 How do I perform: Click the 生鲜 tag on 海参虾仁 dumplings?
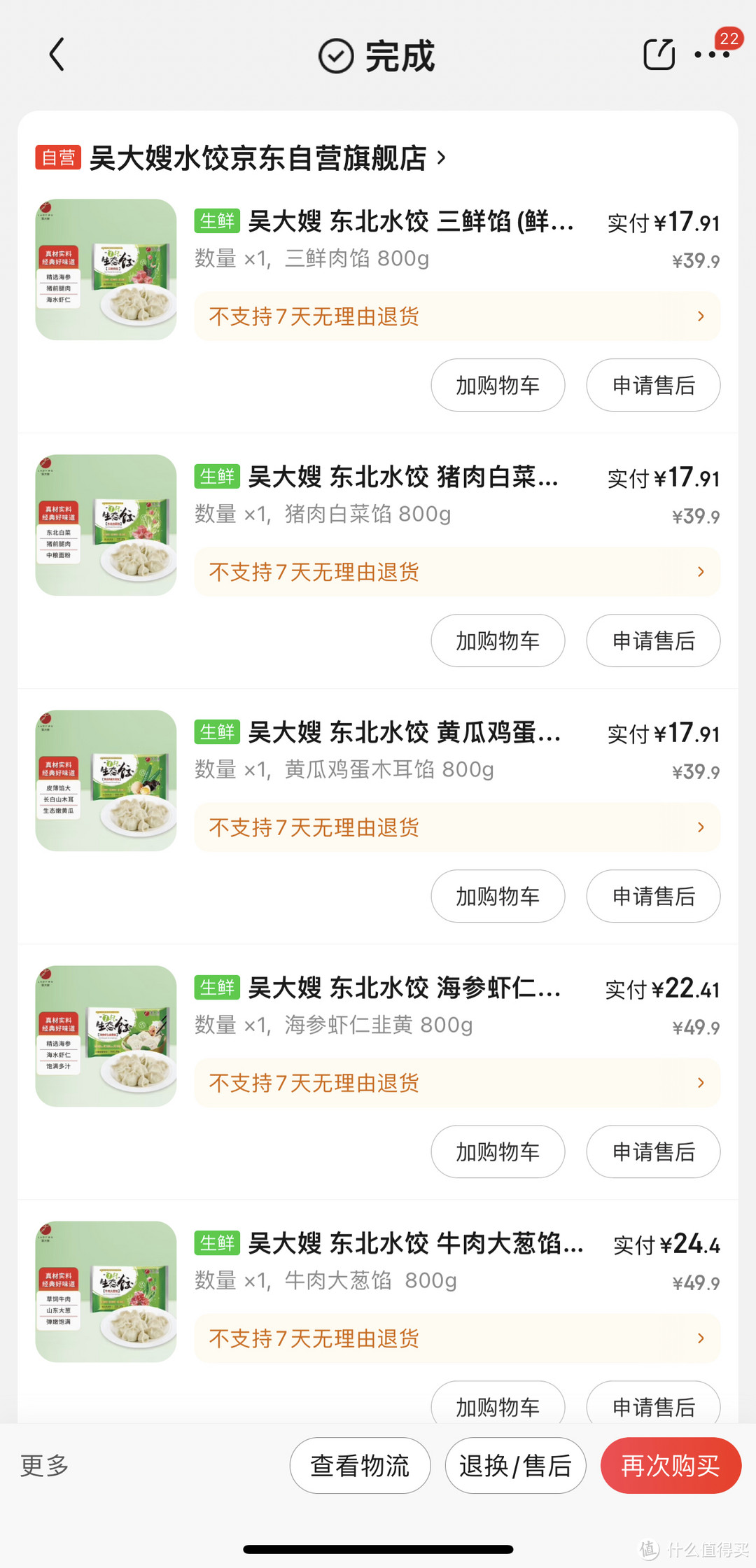218,989
